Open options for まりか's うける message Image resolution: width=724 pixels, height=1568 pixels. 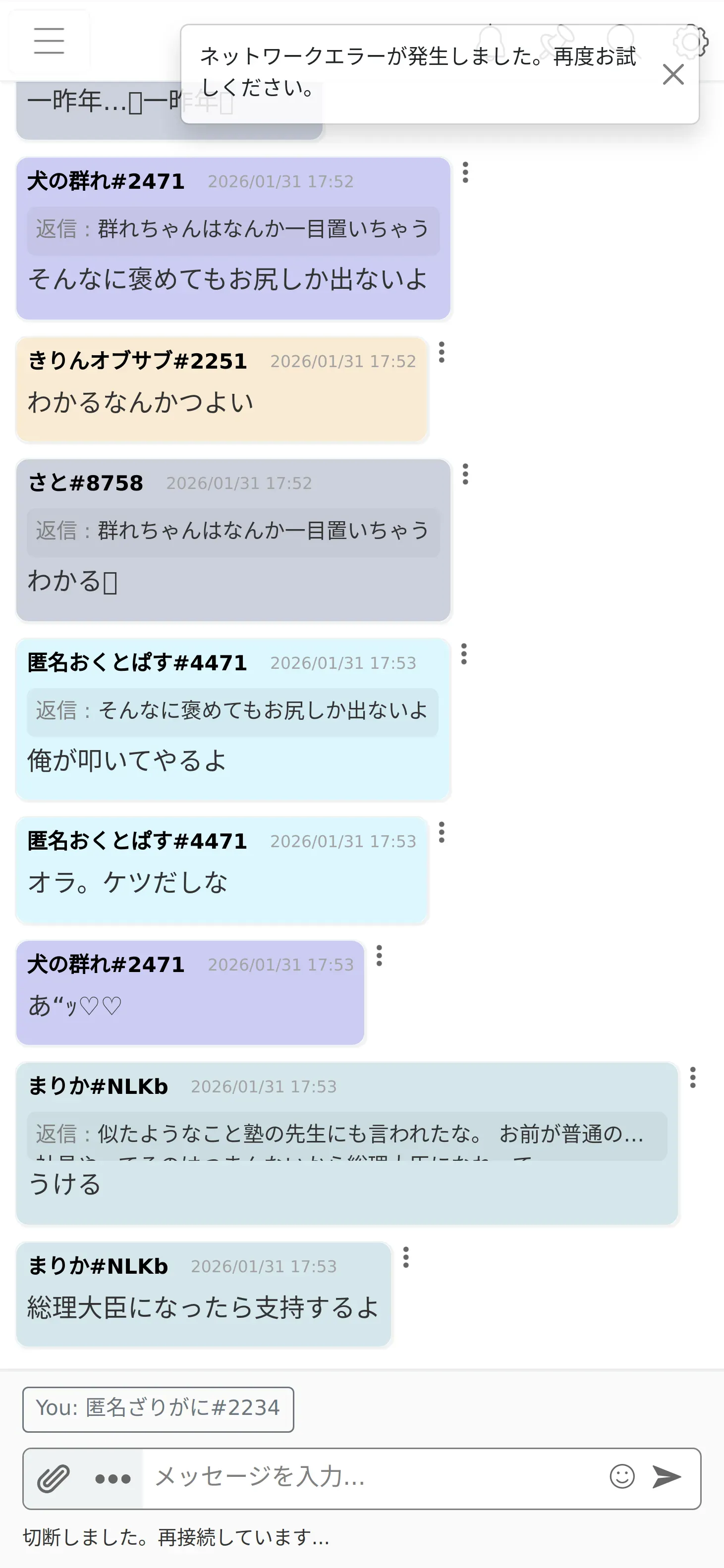(x=692, y=1078)
